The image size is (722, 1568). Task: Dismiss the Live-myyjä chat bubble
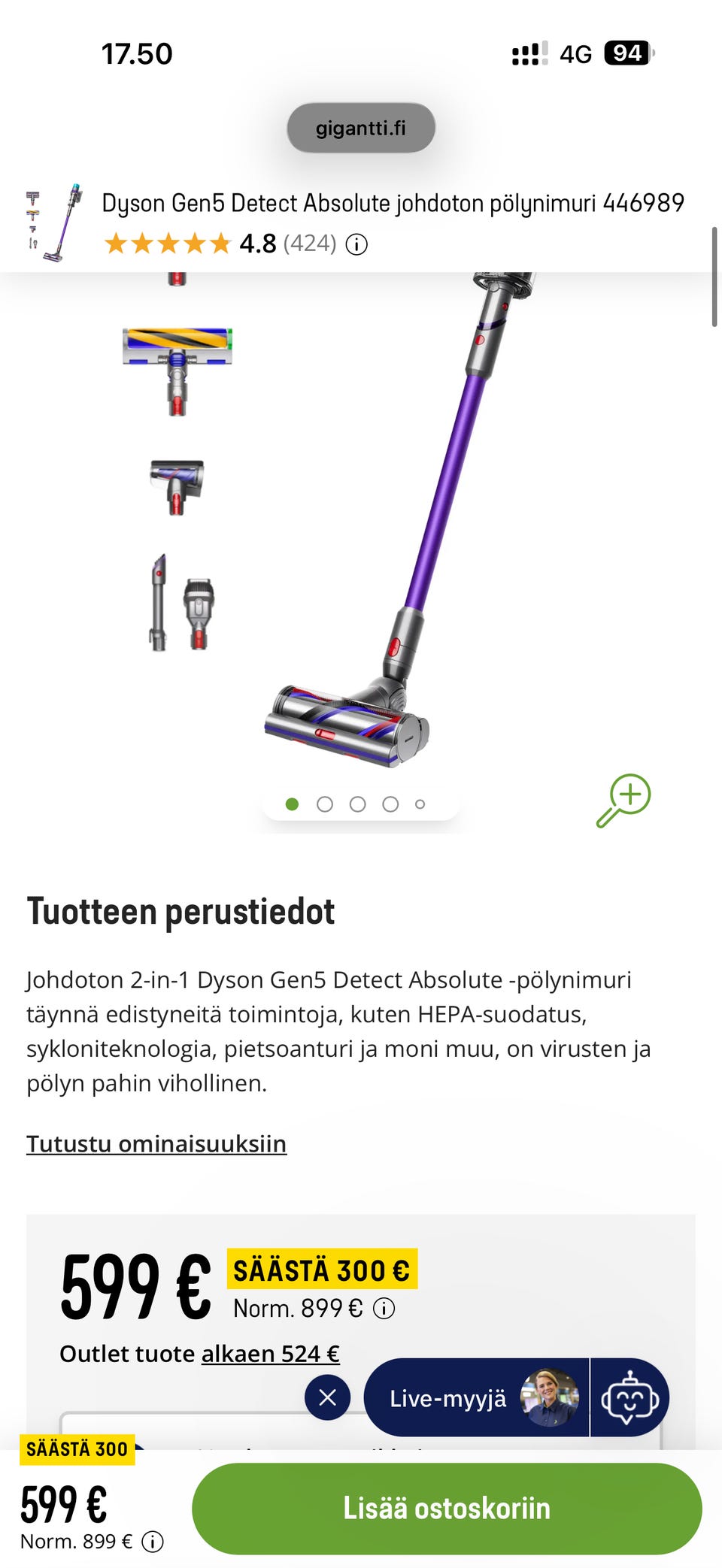tap(327, 1397)
